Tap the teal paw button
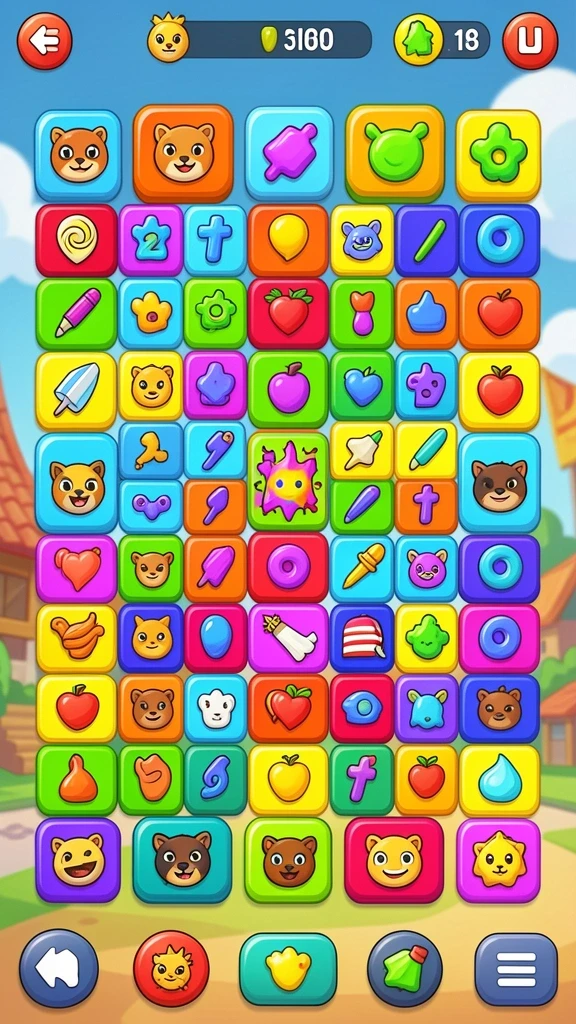The image size is (576, 1024). [x=288, y=968]
